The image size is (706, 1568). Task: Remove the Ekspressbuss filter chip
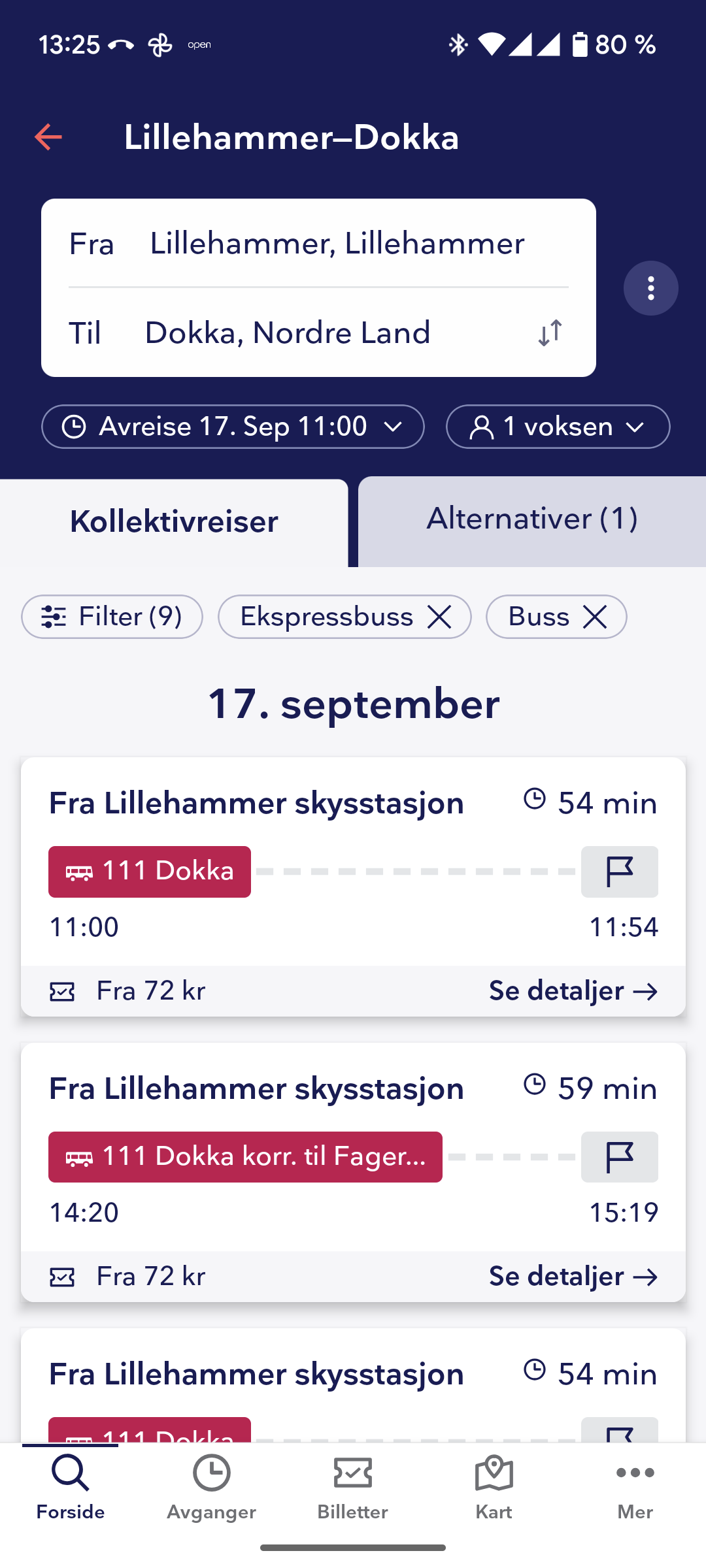(439, 617)
